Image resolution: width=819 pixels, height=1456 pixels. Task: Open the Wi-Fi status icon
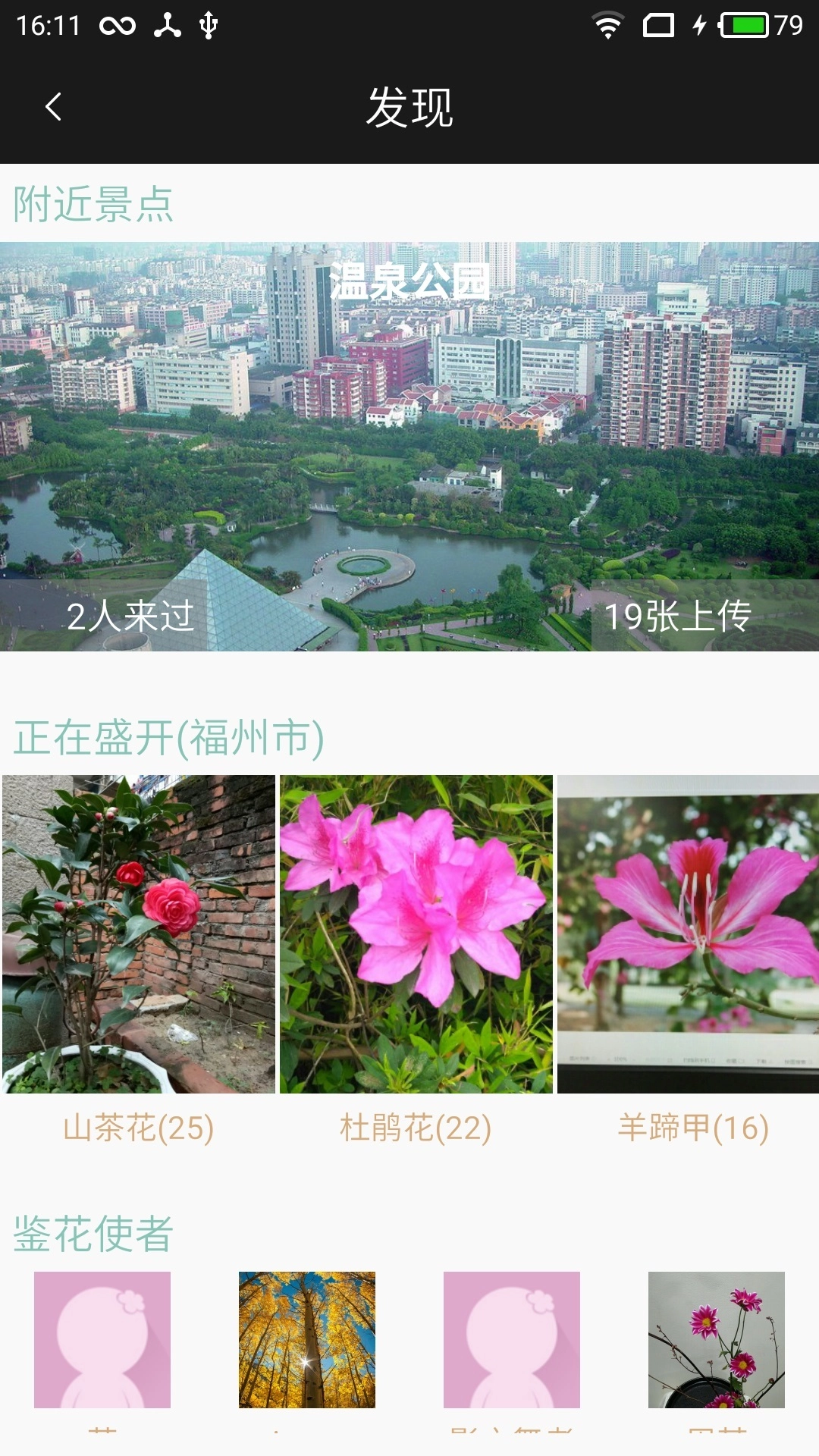point(607,25)
